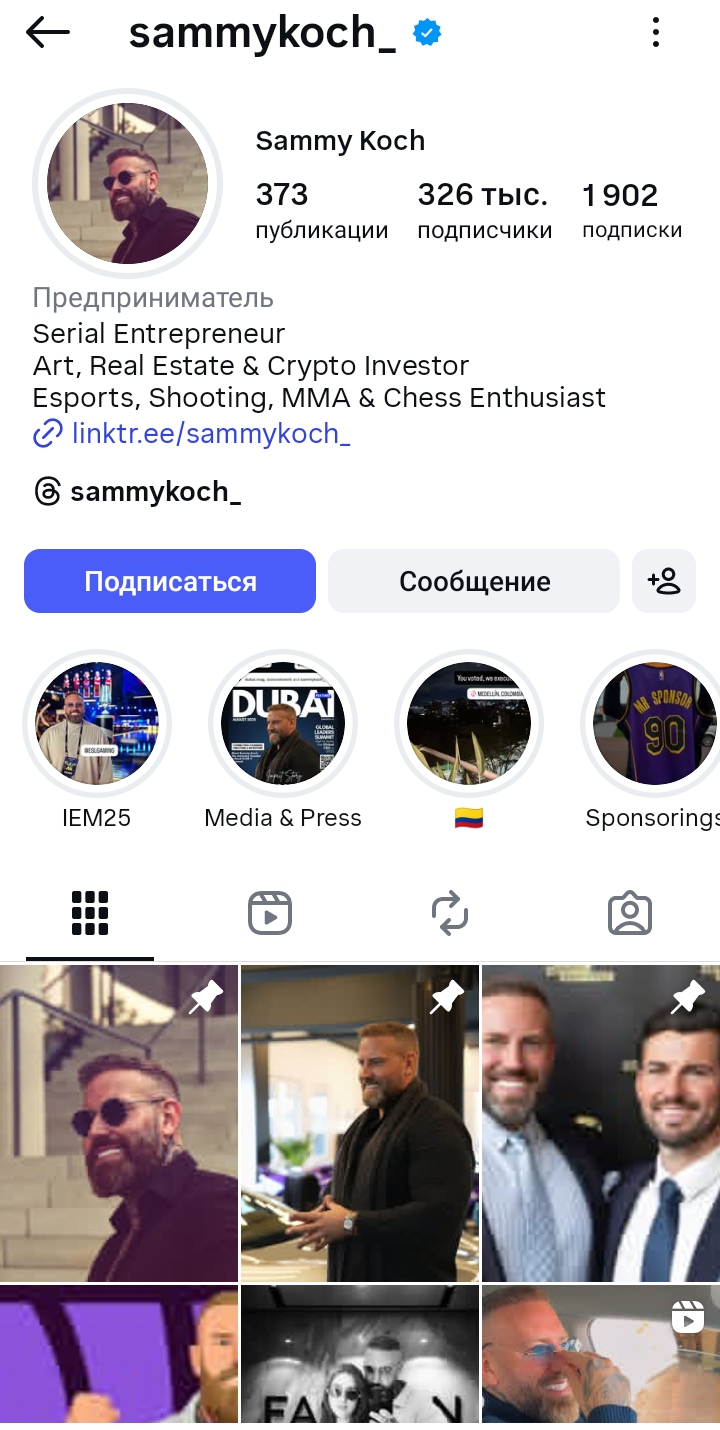Open the Sponsorings story highlight
Image resolution: width=720 pixels, height=1430 pixels.
(654, 723)
